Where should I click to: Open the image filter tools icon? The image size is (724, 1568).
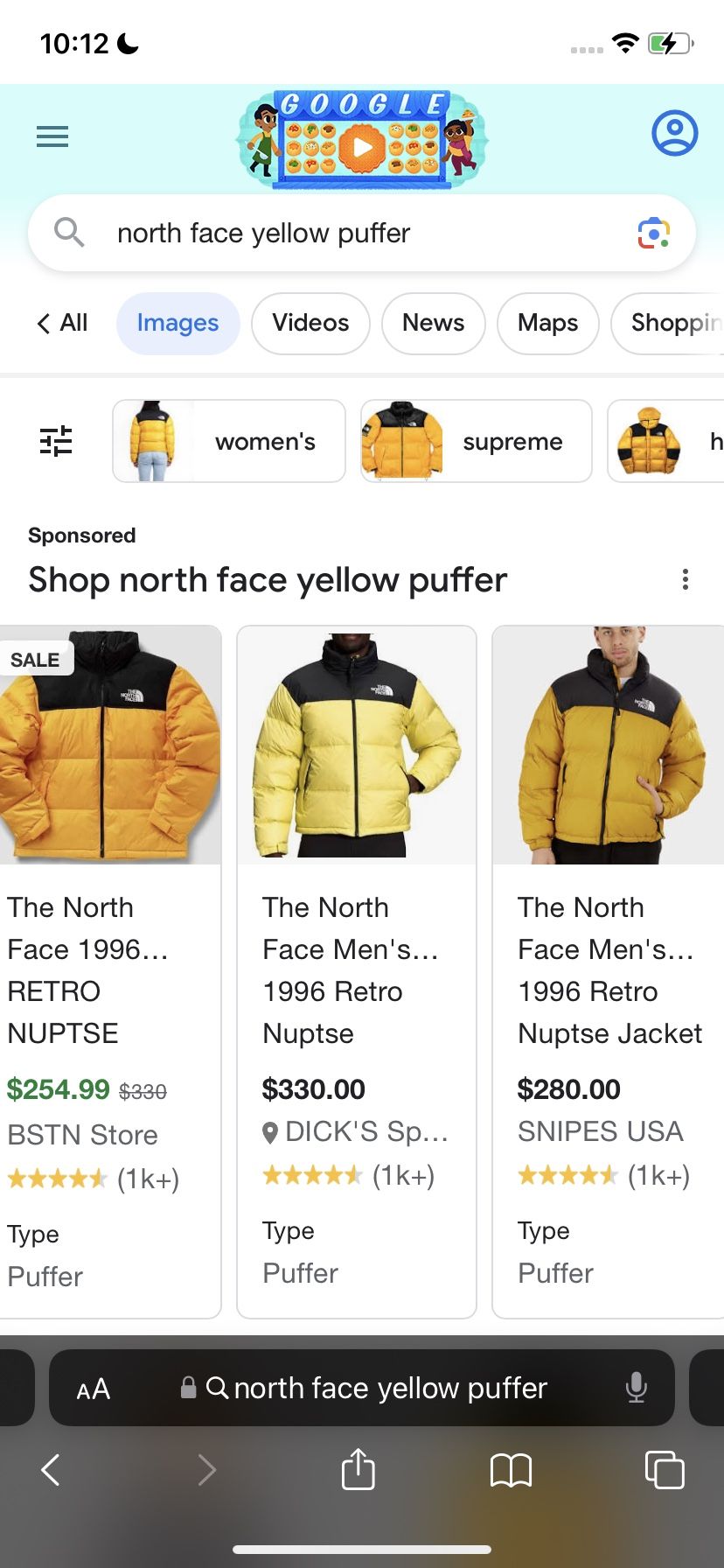coord(56,441)
